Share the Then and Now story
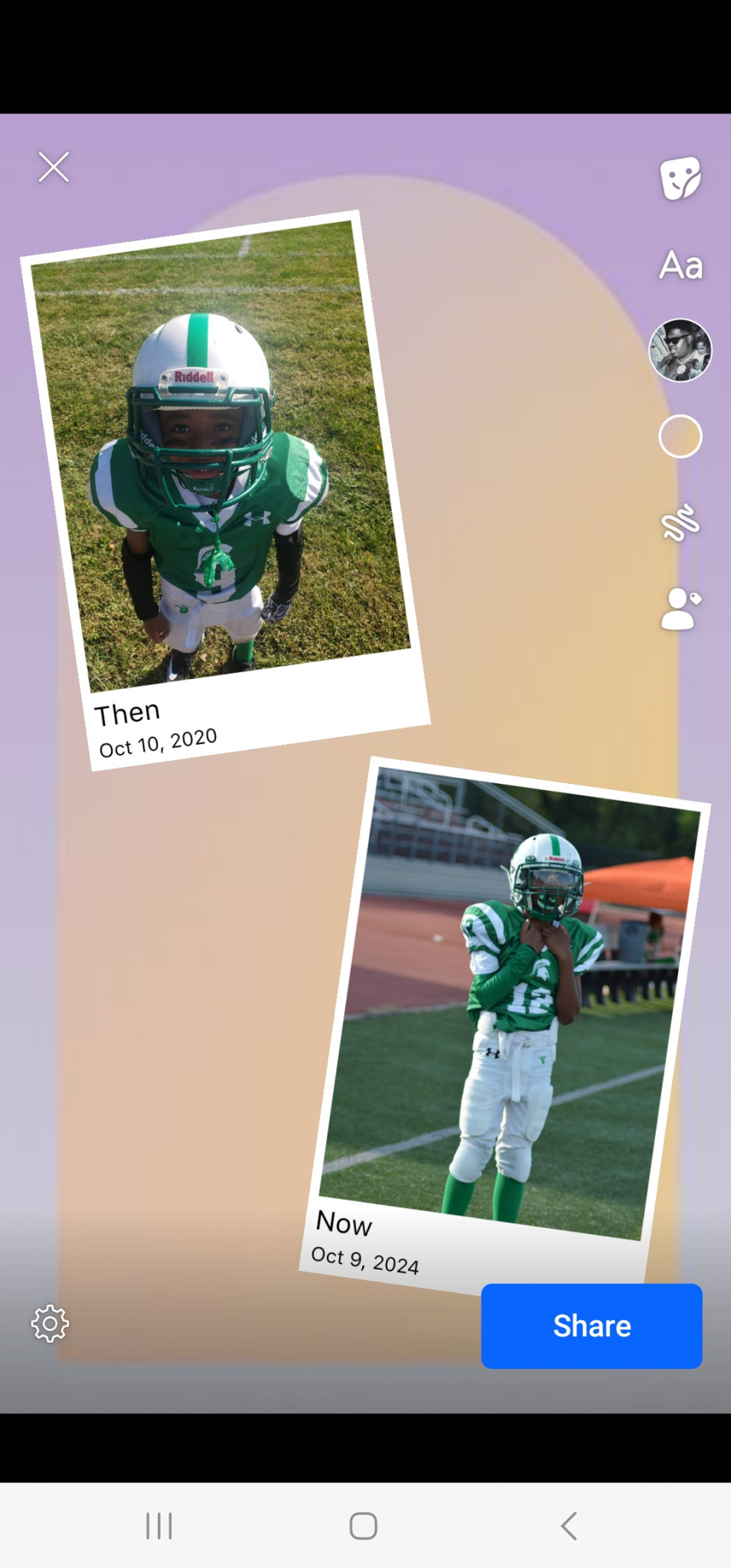Image resolution: width=731 pixels, height=1568 pixels. [x=592, y=1326]
